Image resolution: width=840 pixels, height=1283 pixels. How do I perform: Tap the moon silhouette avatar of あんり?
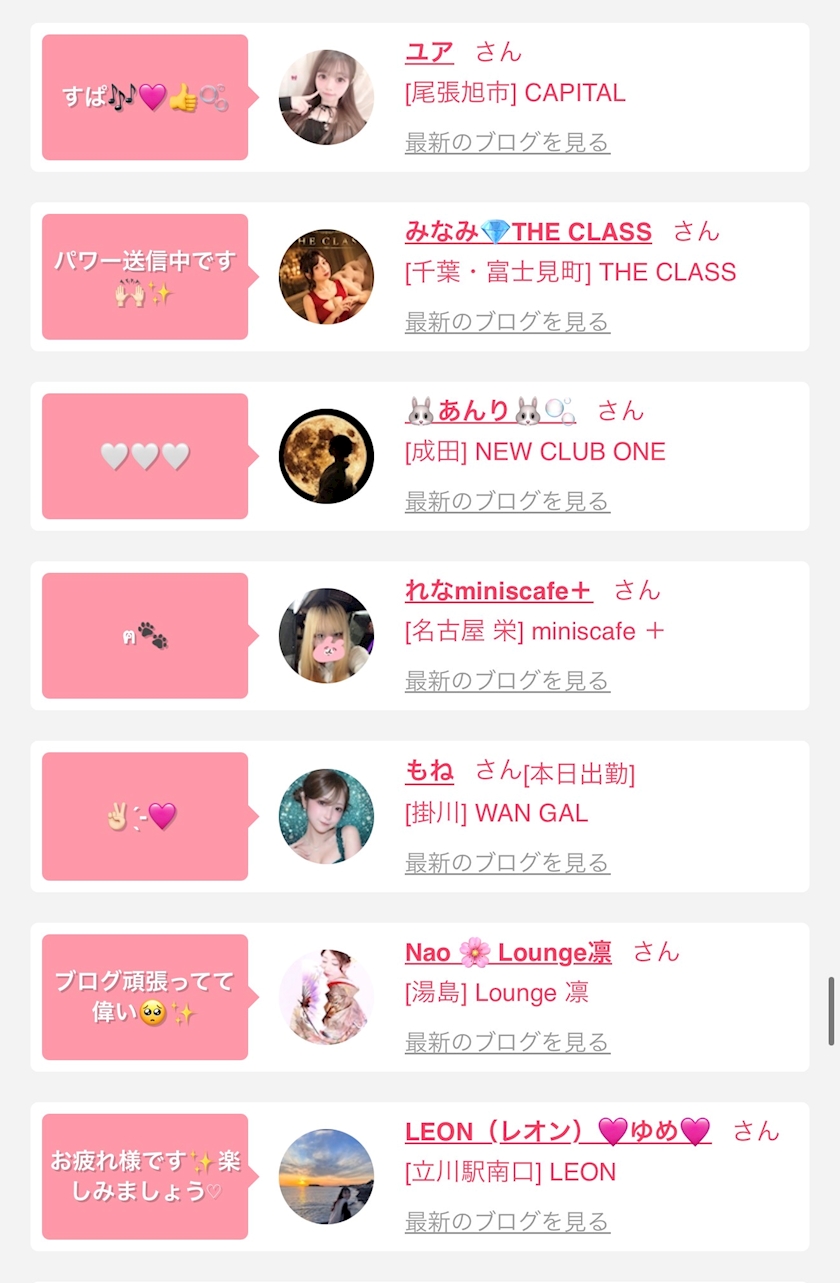point(326,456)
